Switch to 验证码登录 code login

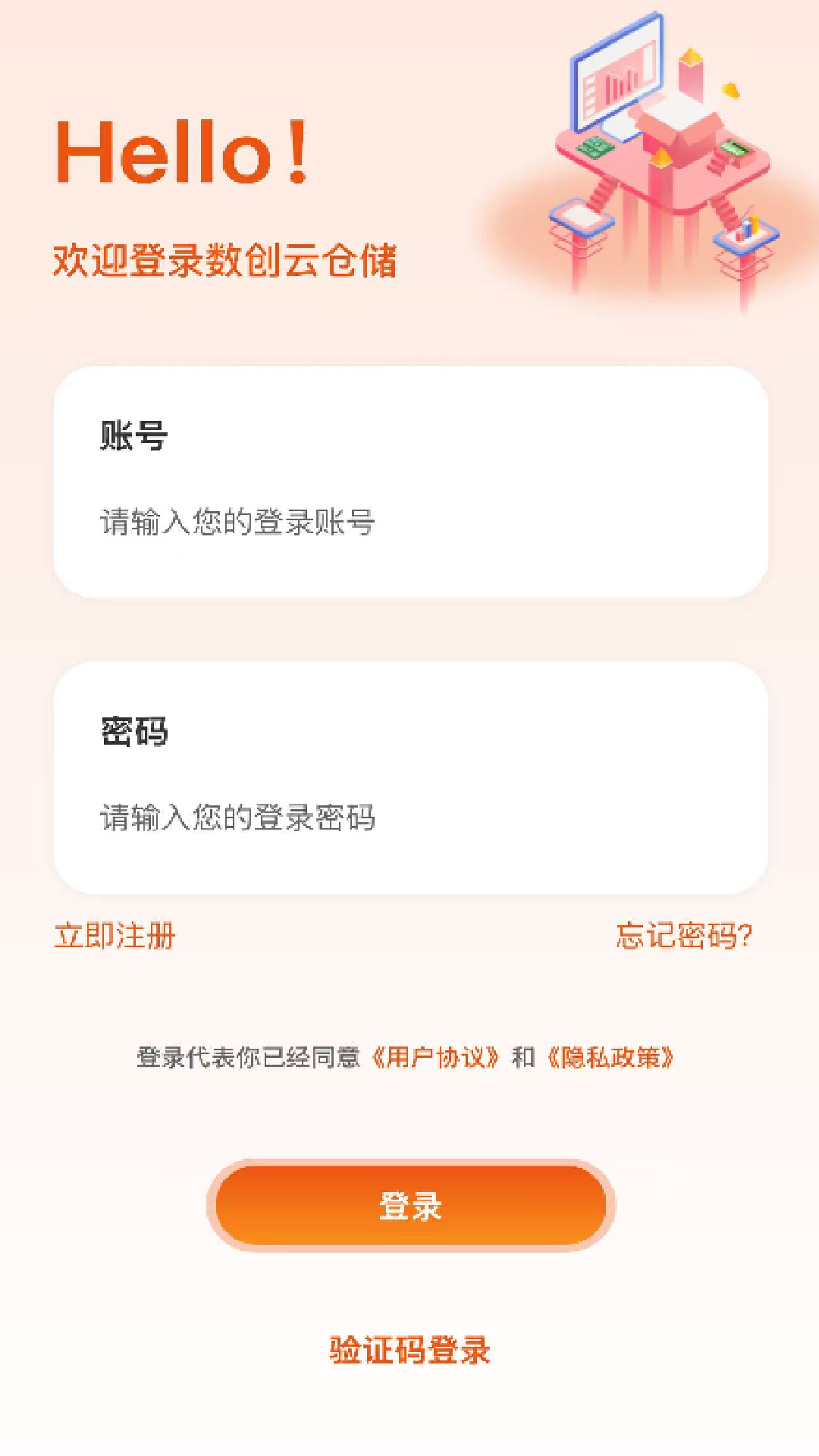[x=410, y=1351]
